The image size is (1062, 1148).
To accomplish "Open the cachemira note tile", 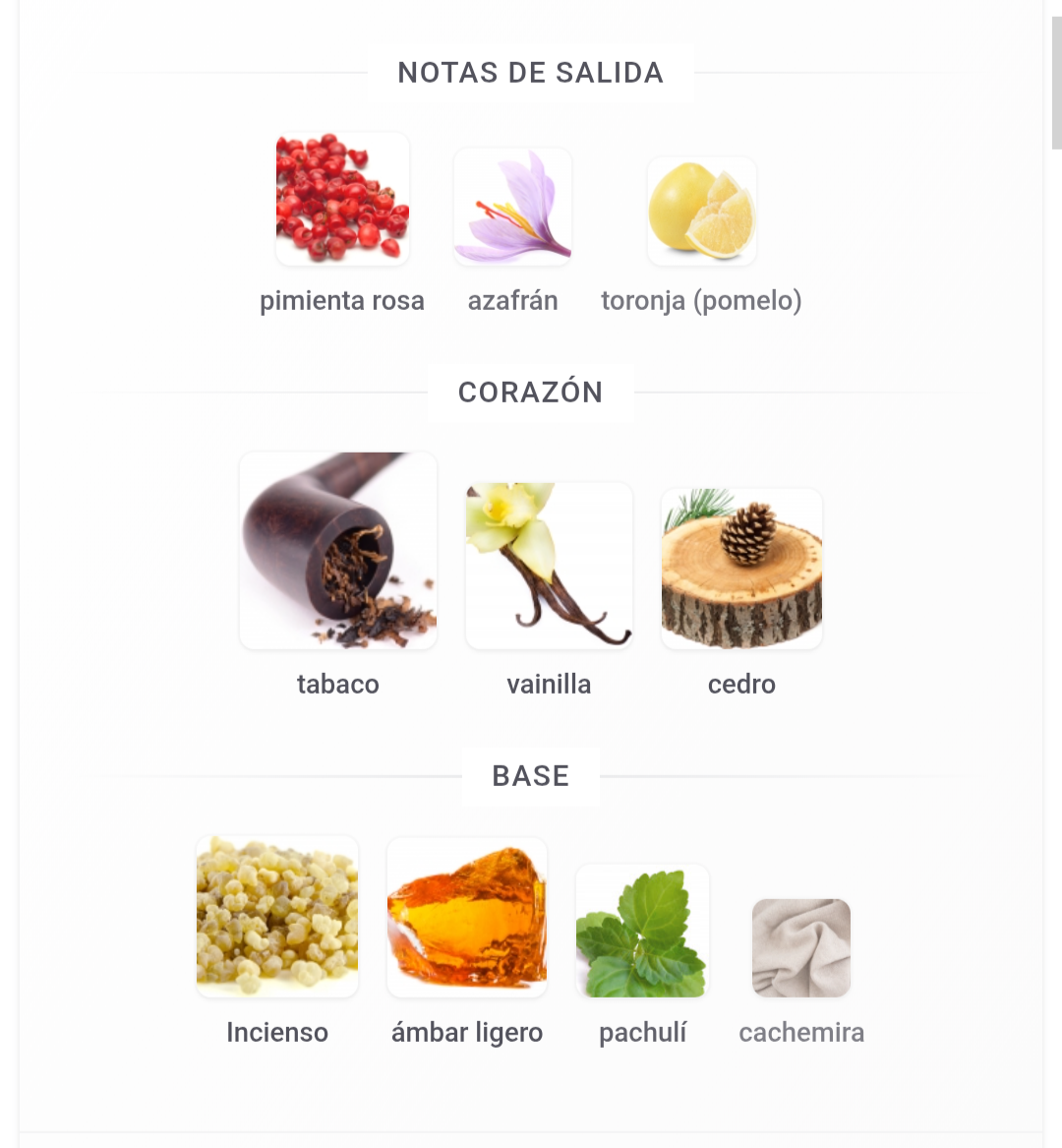I will click(801, 948).
